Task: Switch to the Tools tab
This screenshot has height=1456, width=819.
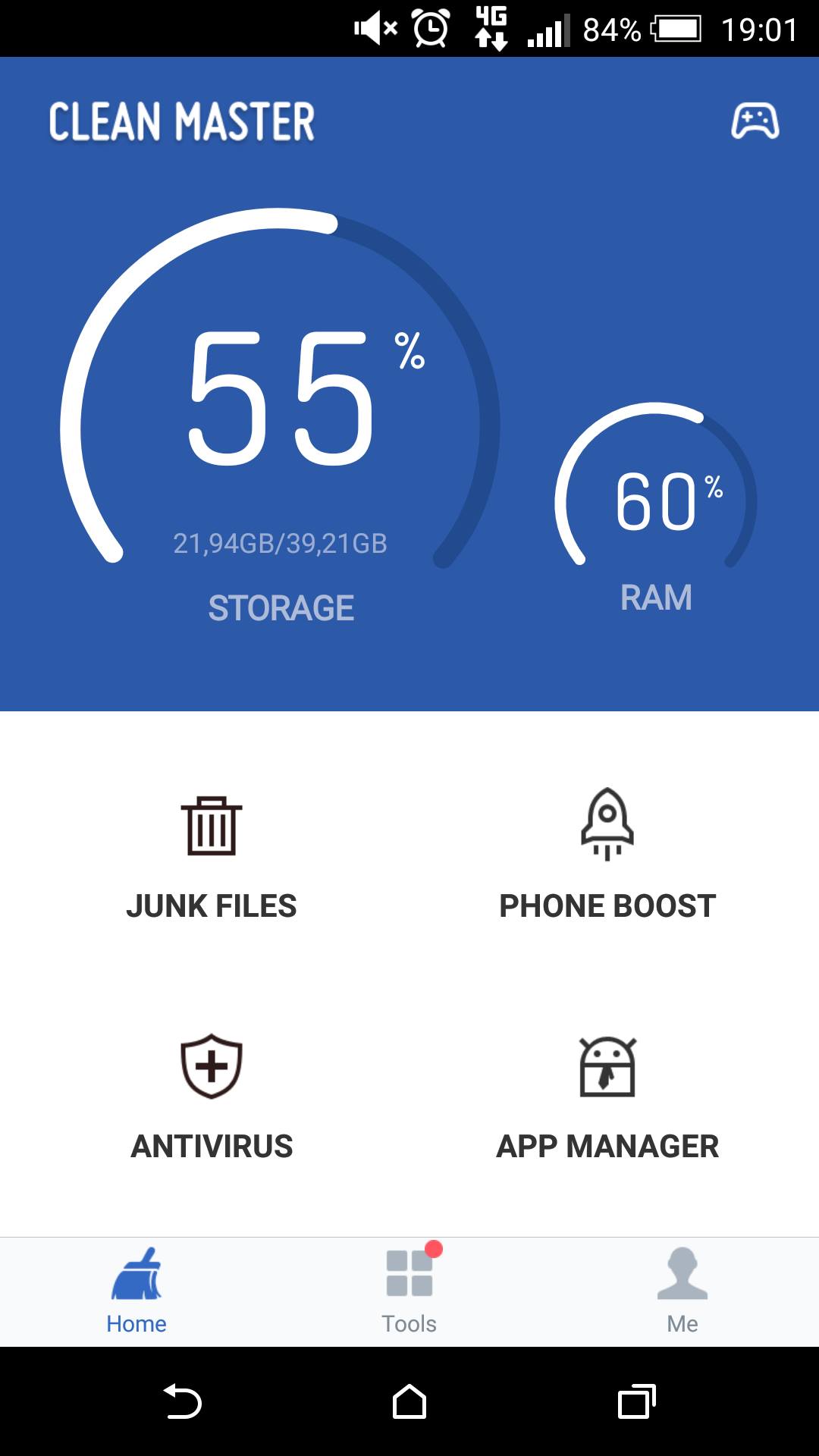Action: [409, 1292]
